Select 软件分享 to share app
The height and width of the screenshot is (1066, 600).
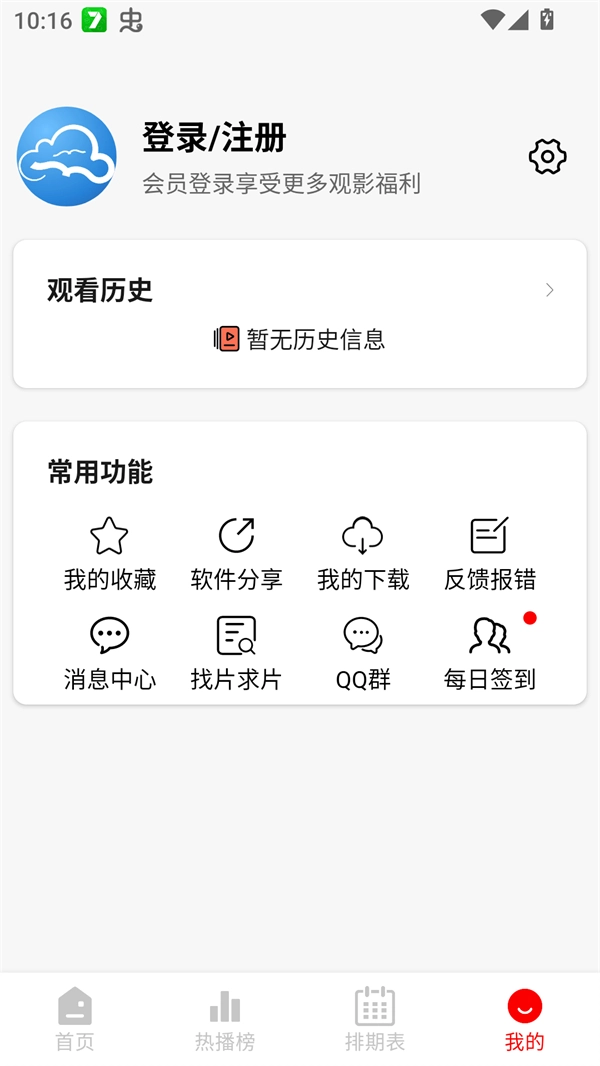click(x=236, y=554)
